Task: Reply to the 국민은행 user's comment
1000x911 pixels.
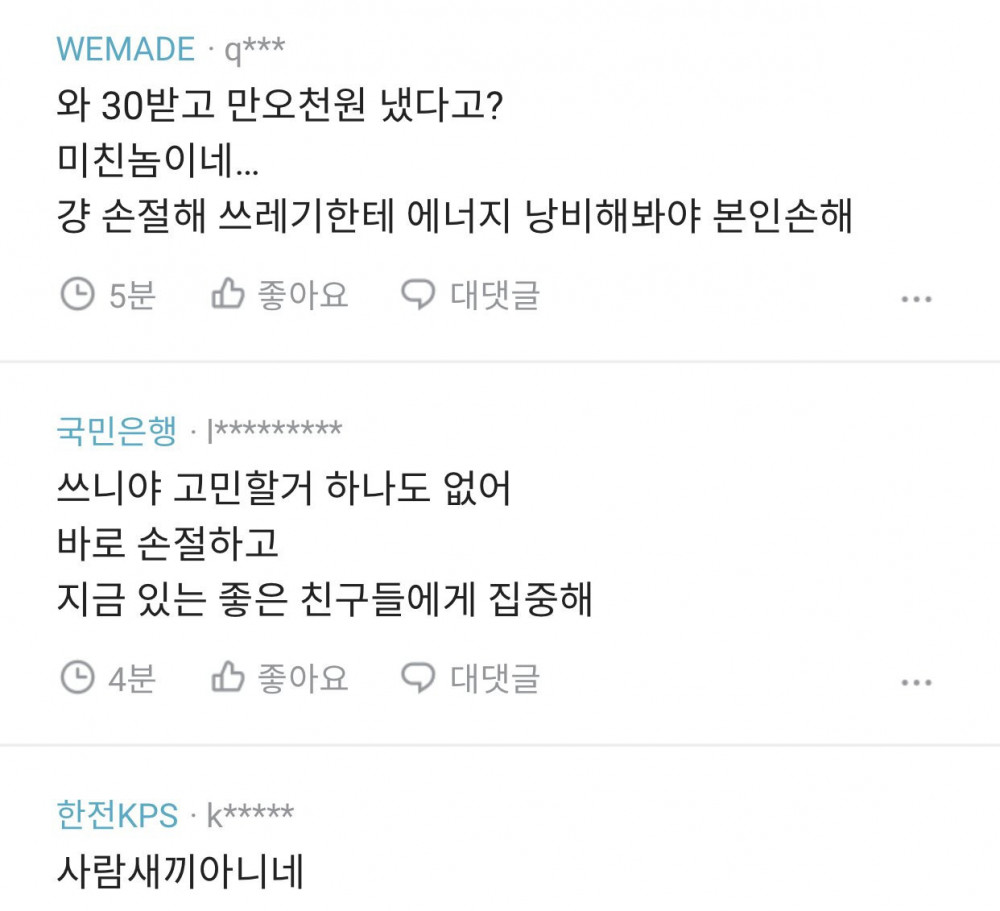Action: pyautogui.click(x=470, y=679)
